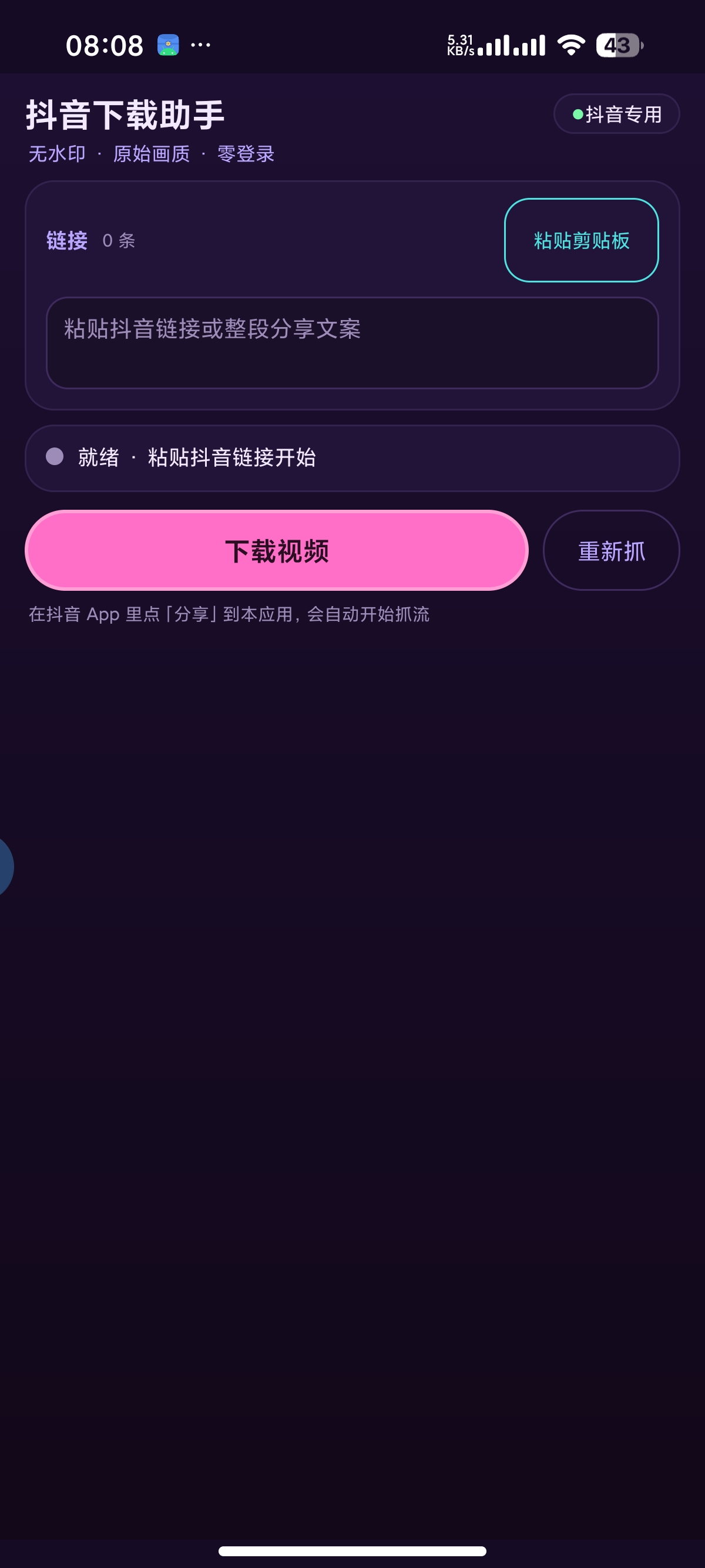Screen dimensions: 705x1568
Task: Tap the 重新抓 button
Action: point(611,550)
